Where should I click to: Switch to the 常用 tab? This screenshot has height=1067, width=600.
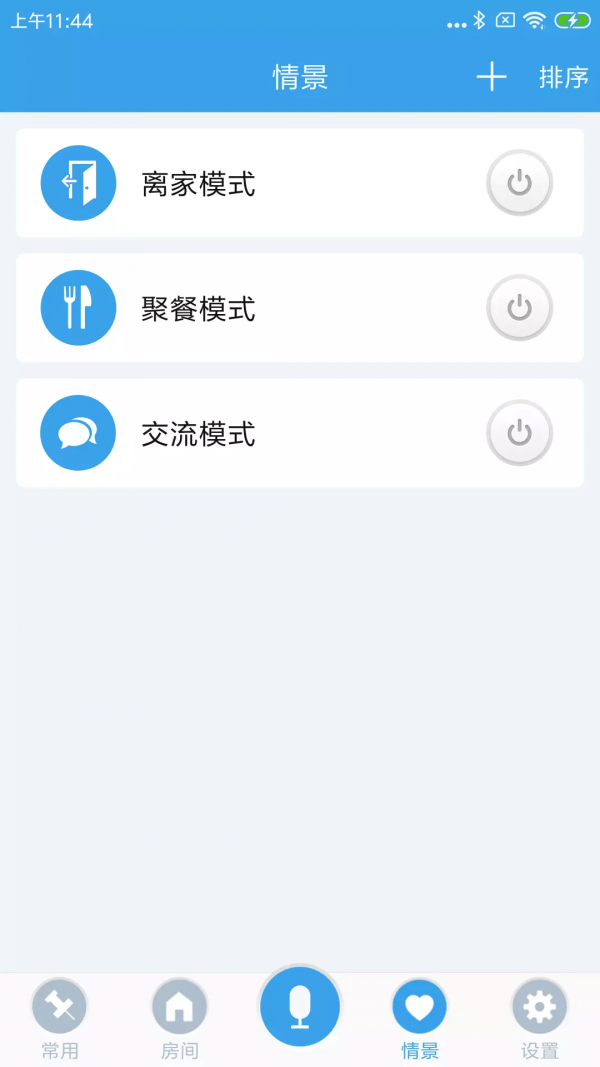(x=60, y=1018)
